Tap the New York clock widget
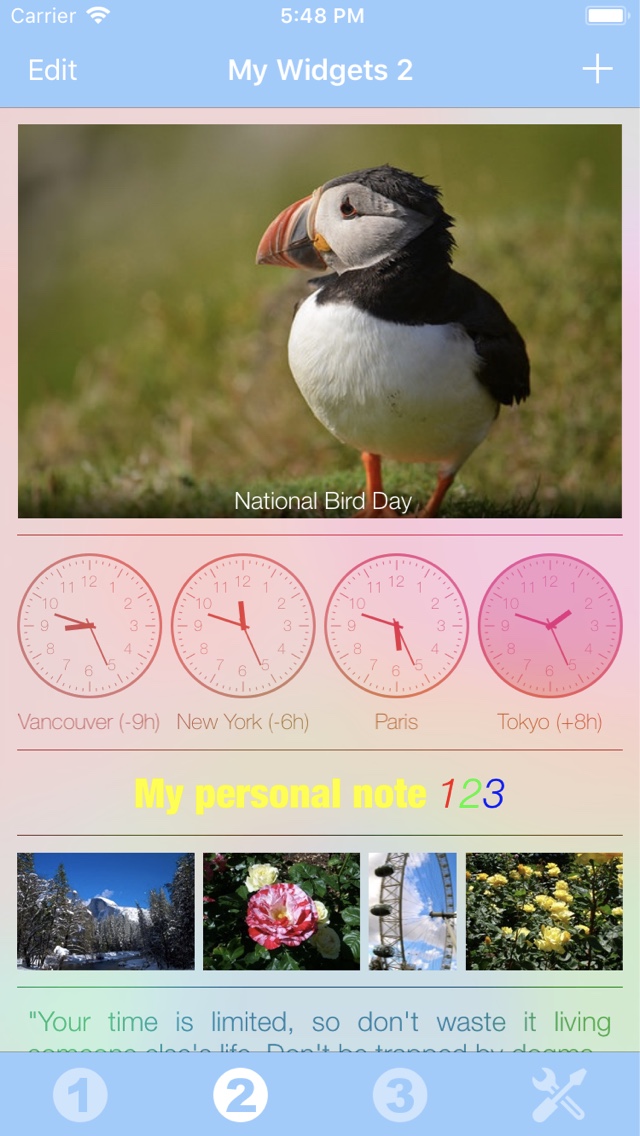 pos(243,626)
